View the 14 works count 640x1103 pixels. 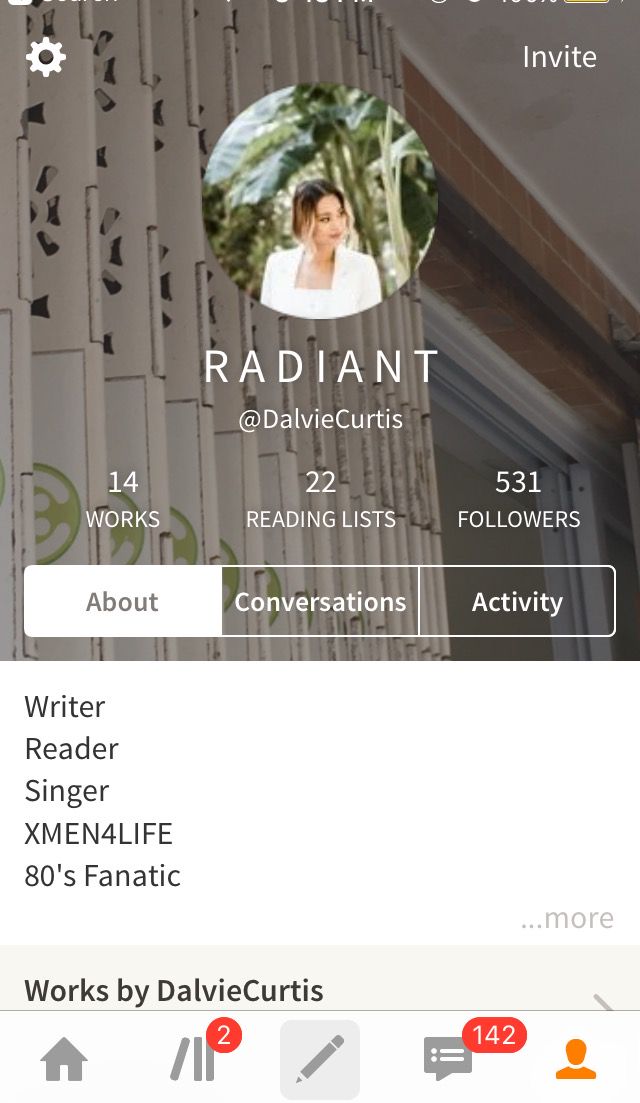[122, 499]
